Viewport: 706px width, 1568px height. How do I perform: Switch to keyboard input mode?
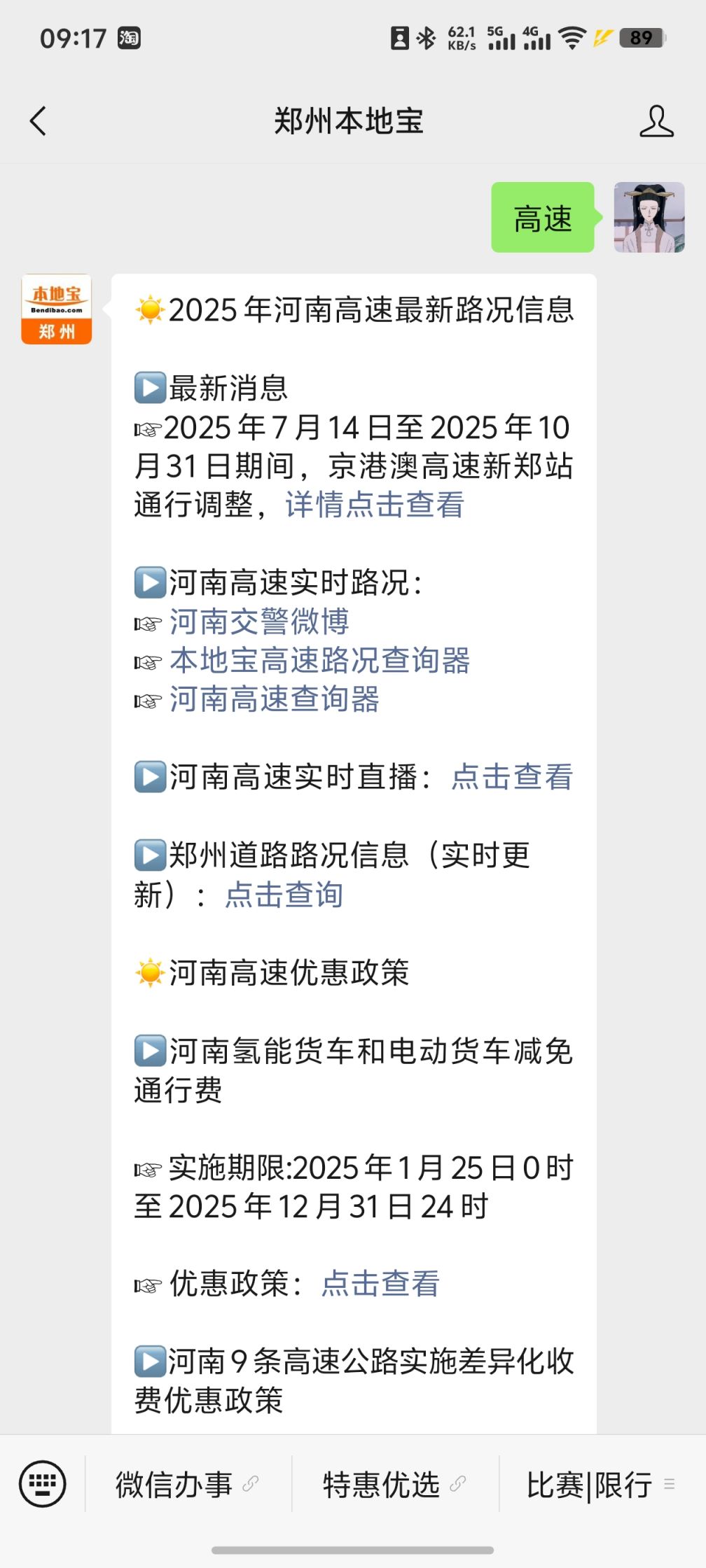coord(43,1483)
